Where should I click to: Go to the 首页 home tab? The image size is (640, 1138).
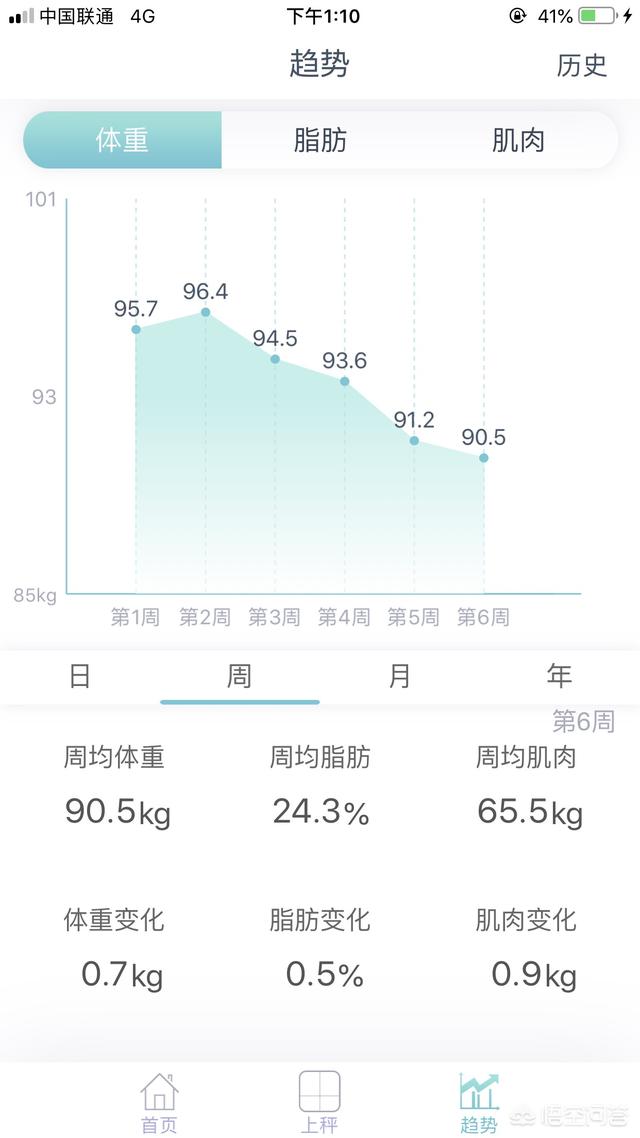coord(159,1101)
